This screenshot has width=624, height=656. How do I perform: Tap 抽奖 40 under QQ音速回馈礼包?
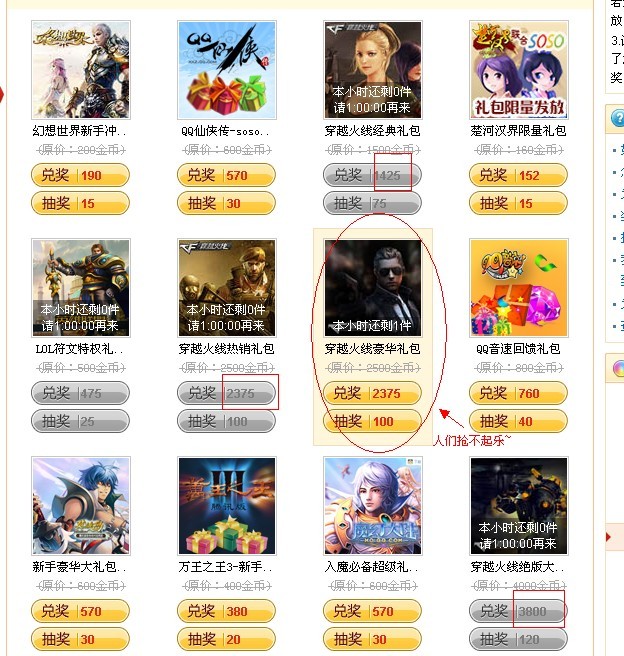pos(519,421)
